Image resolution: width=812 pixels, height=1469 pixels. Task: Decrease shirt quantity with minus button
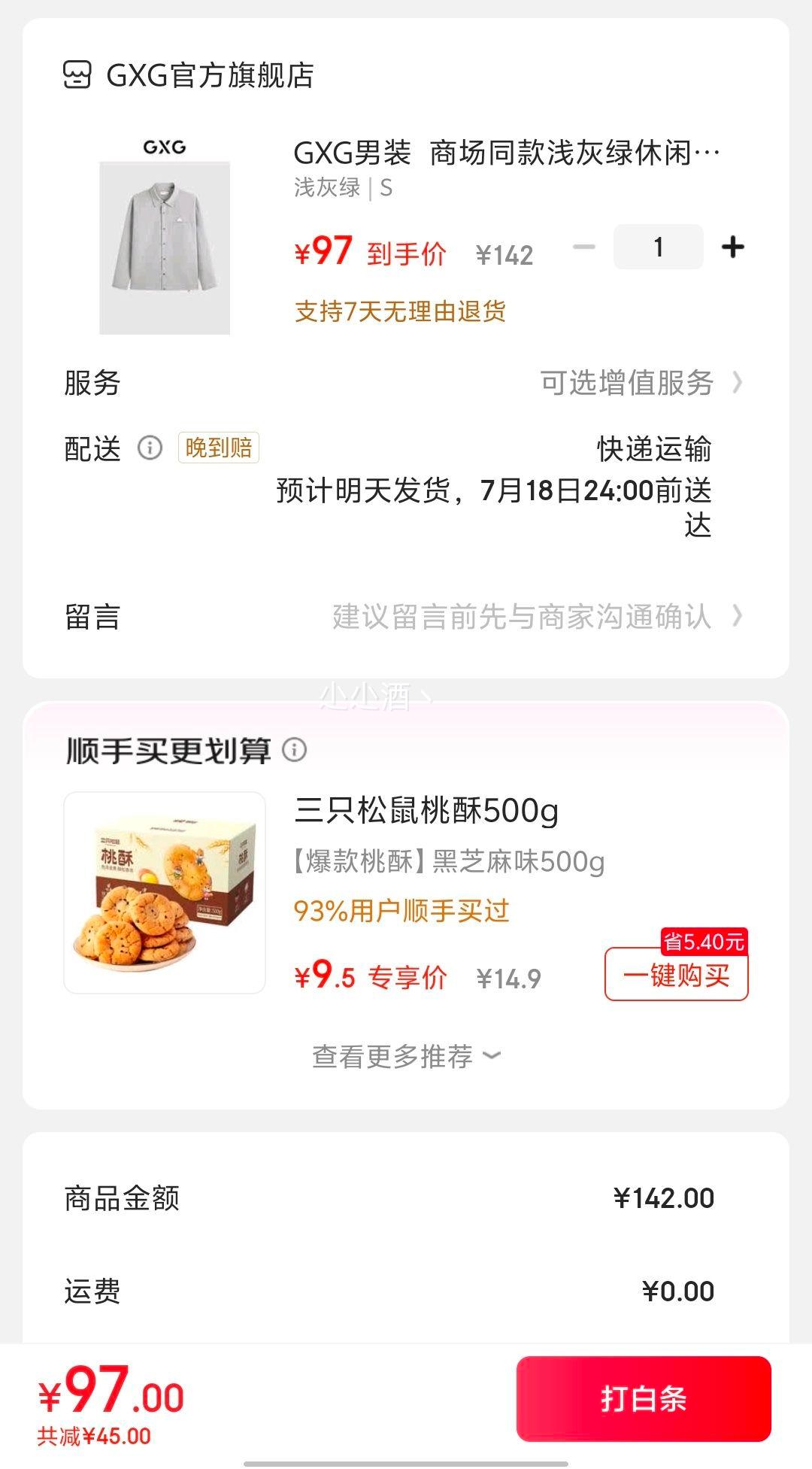pyautogui.click(x=584, y=247)
